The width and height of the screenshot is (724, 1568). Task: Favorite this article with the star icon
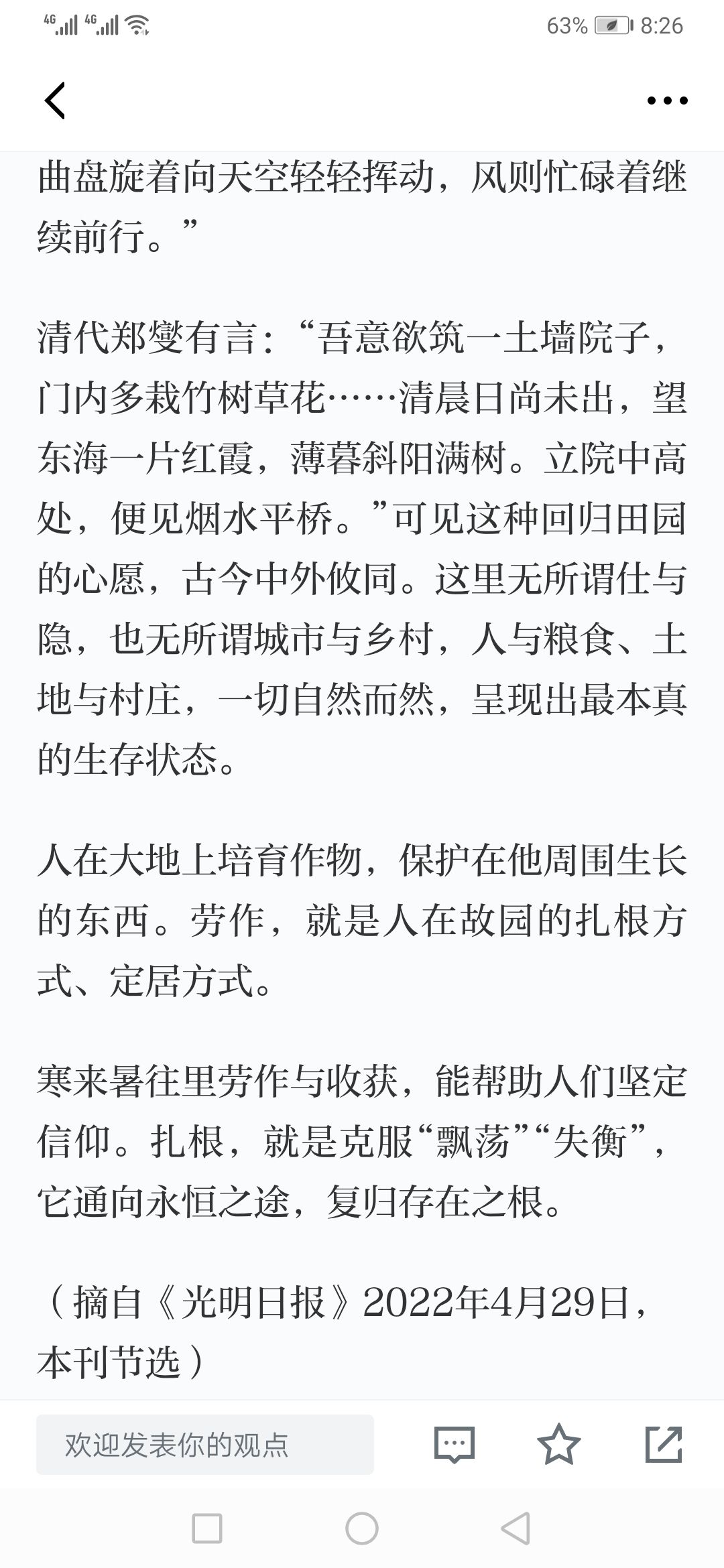point(559,1444)
